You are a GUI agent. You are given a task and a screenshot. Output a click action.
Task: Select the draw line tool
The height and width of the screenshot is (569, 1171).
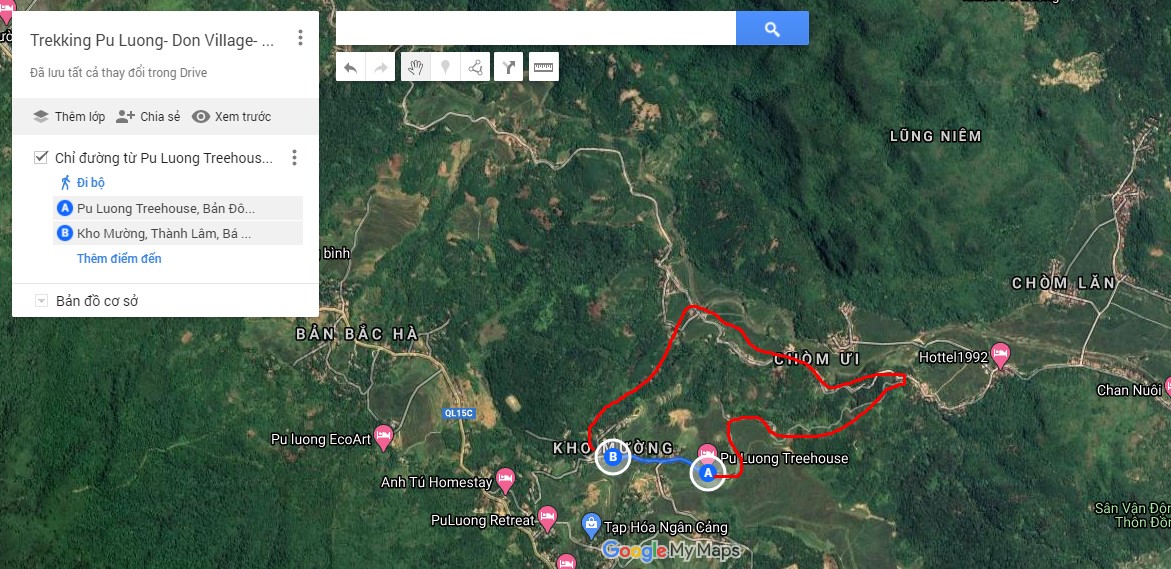pos(475,67)
